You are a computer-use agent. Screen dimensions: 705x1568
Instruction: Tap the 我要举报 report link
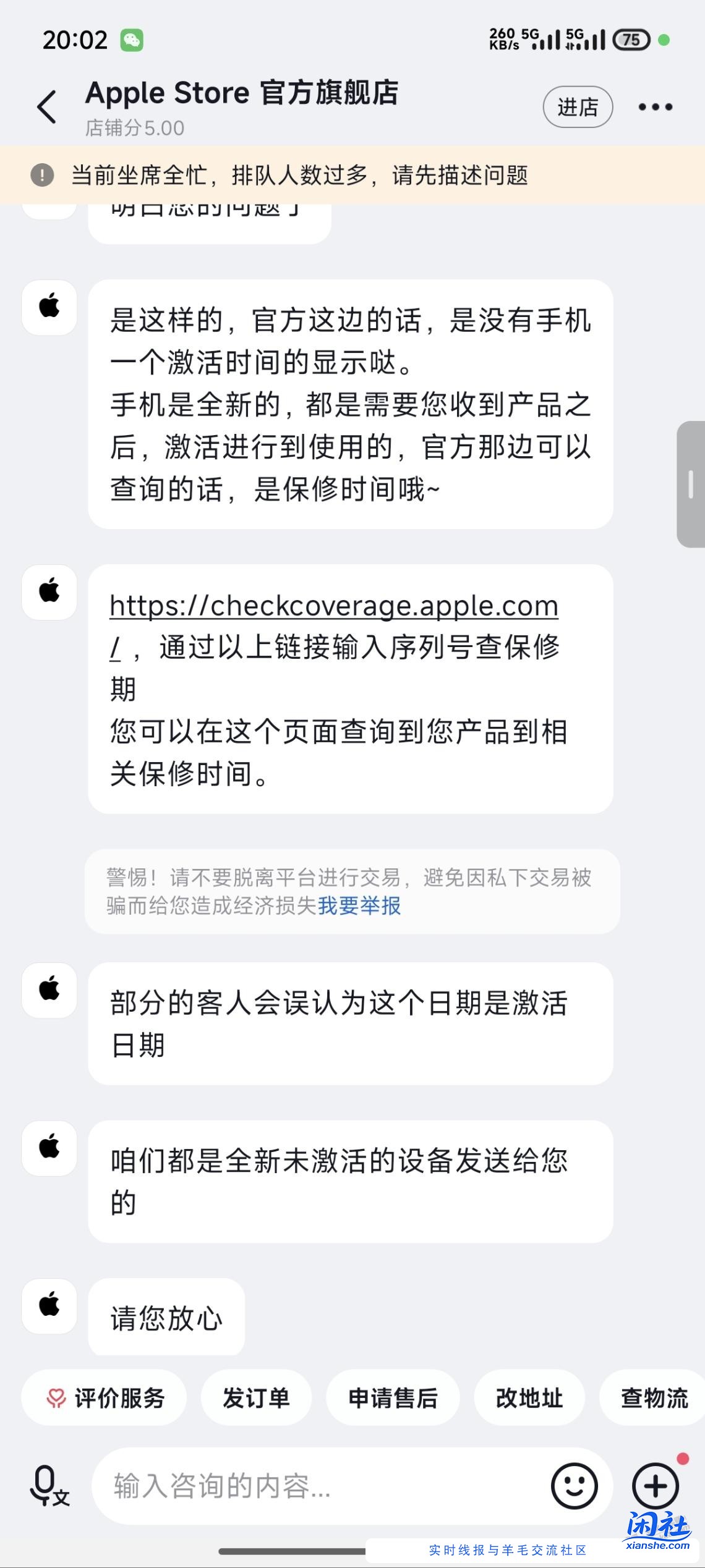click(359, 906)
